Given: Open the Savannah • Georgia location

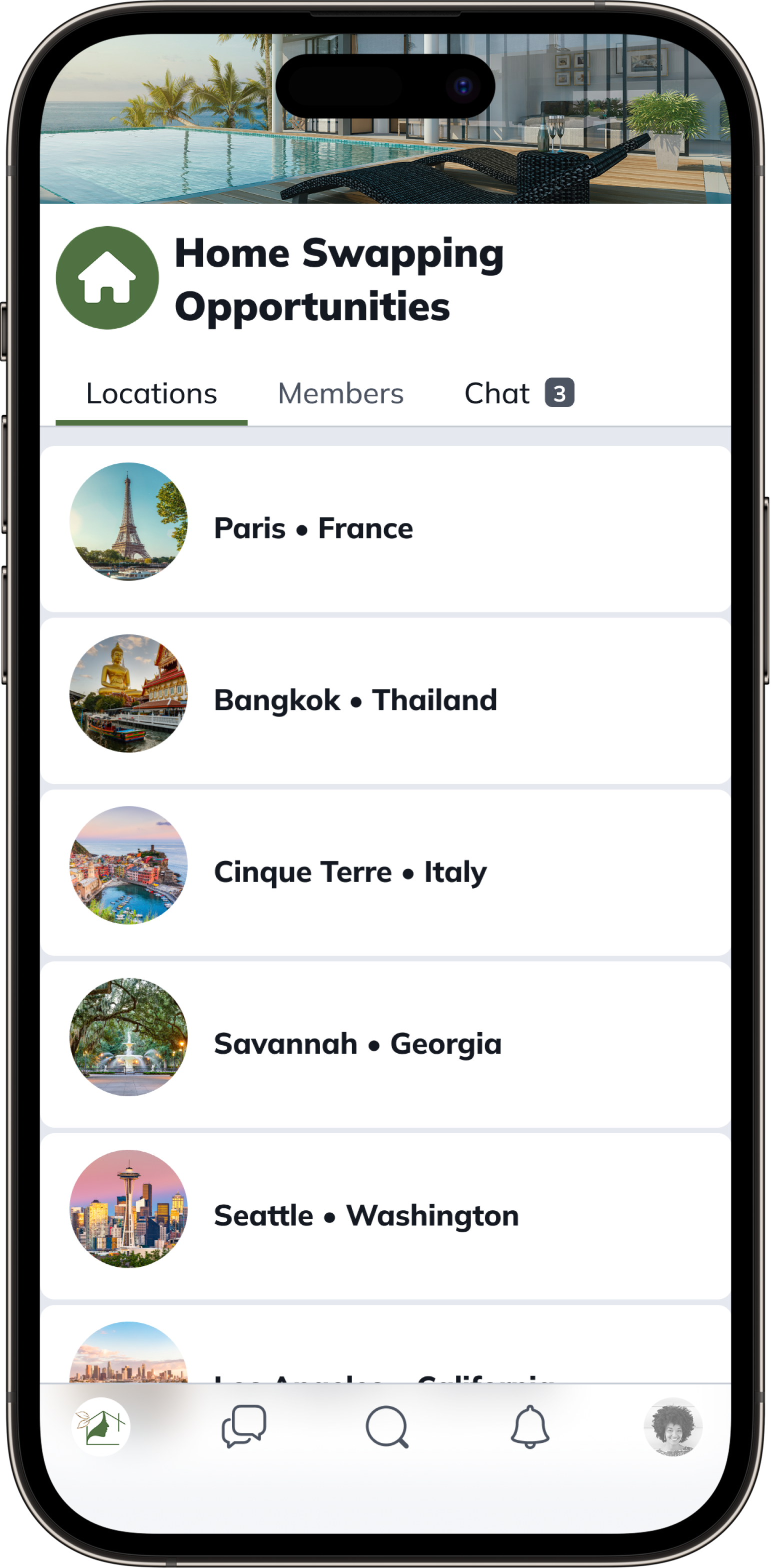Looking at the screenshot, I should 385,1045.
